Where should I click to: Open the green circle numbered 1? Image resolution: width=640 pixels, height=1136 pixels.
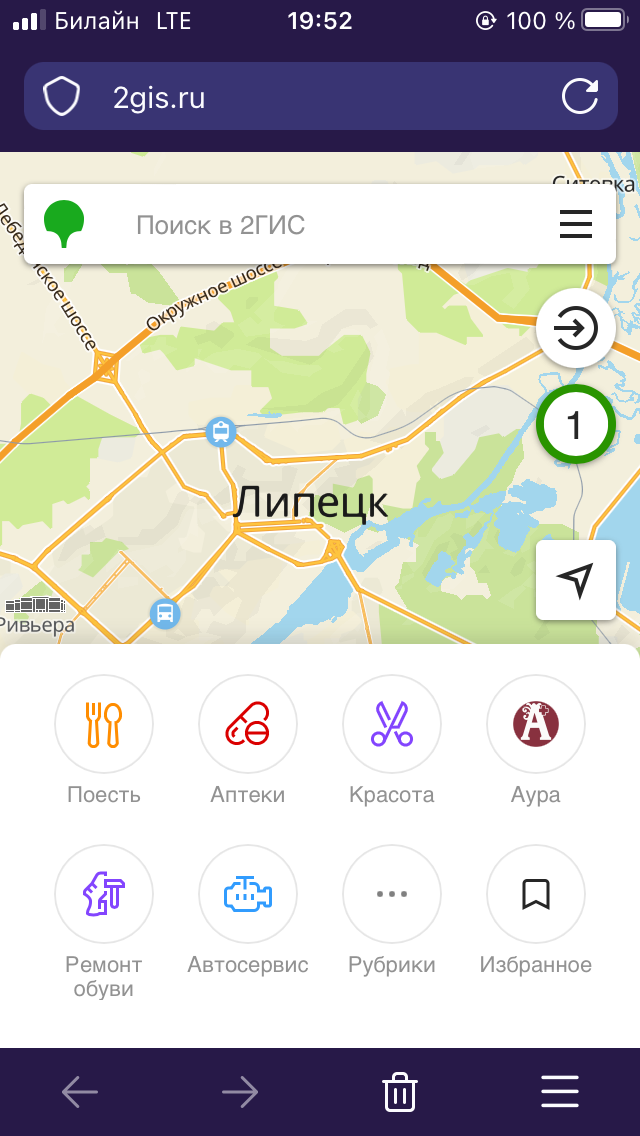pyautogui.click(x=576, y=425)
